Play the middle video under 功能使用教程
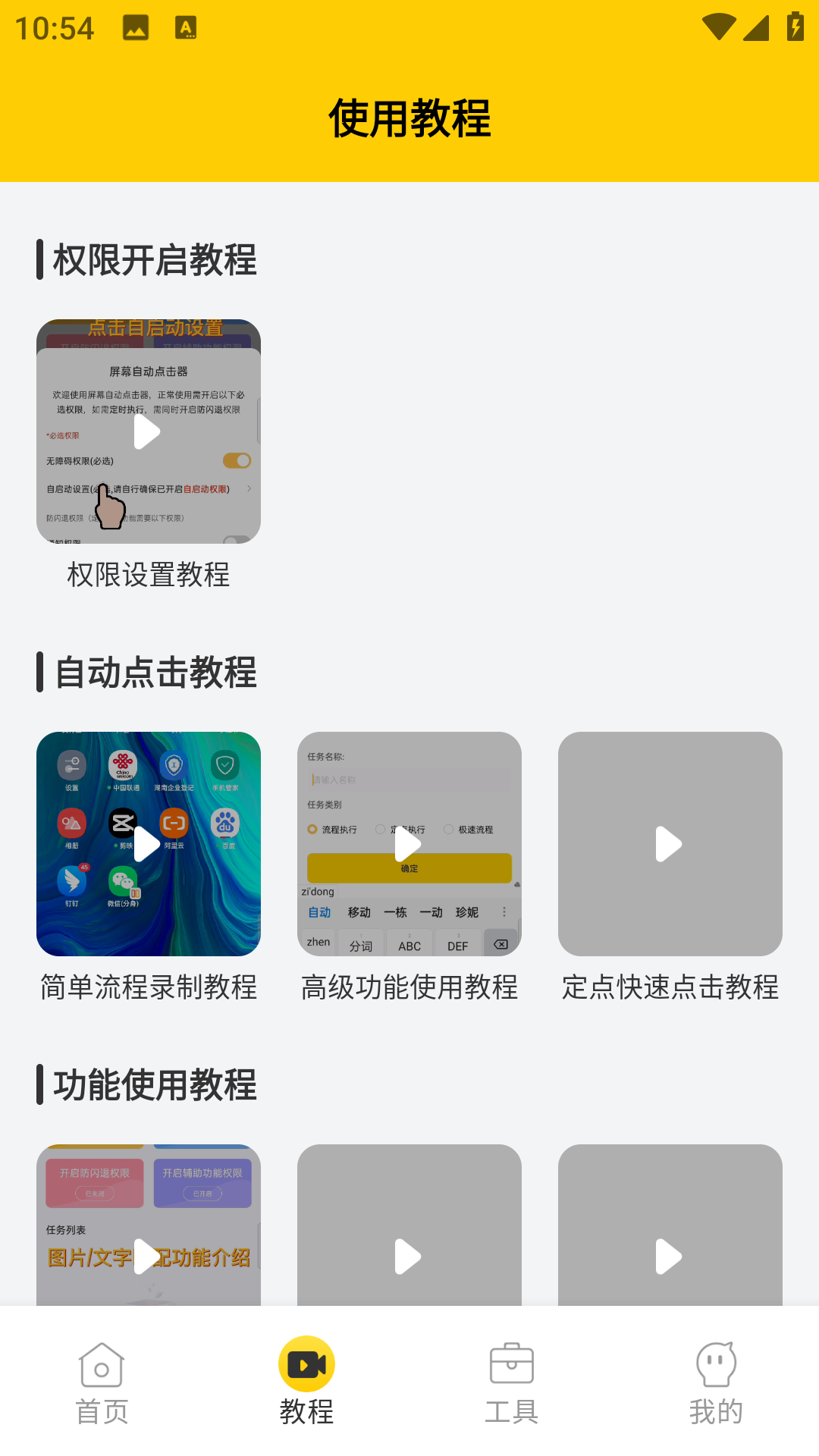 click(409, 1257)
